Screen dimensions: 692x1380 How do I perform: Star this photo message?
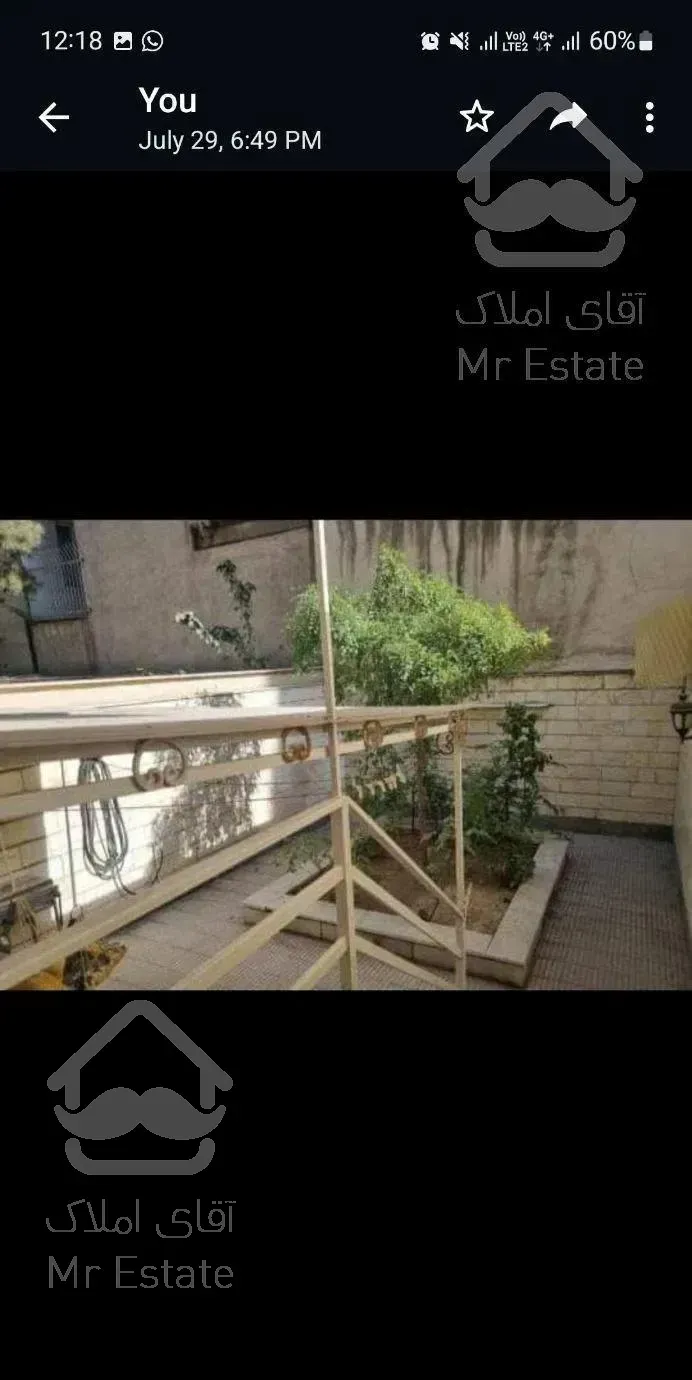(x=477, y=118)
